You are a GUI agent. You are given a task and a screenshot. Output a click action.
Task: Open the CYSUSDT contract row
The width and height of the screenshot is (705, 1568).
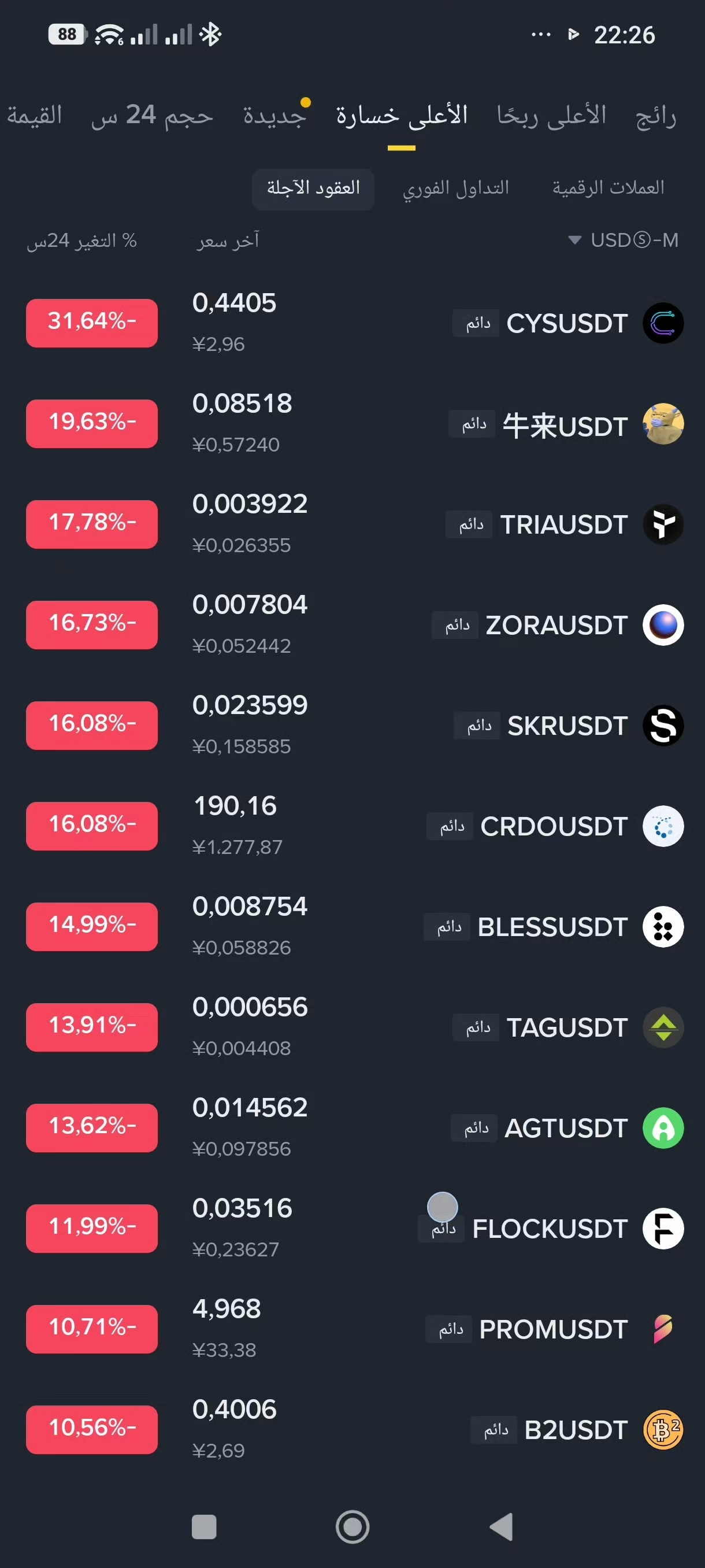click(353, 323)
